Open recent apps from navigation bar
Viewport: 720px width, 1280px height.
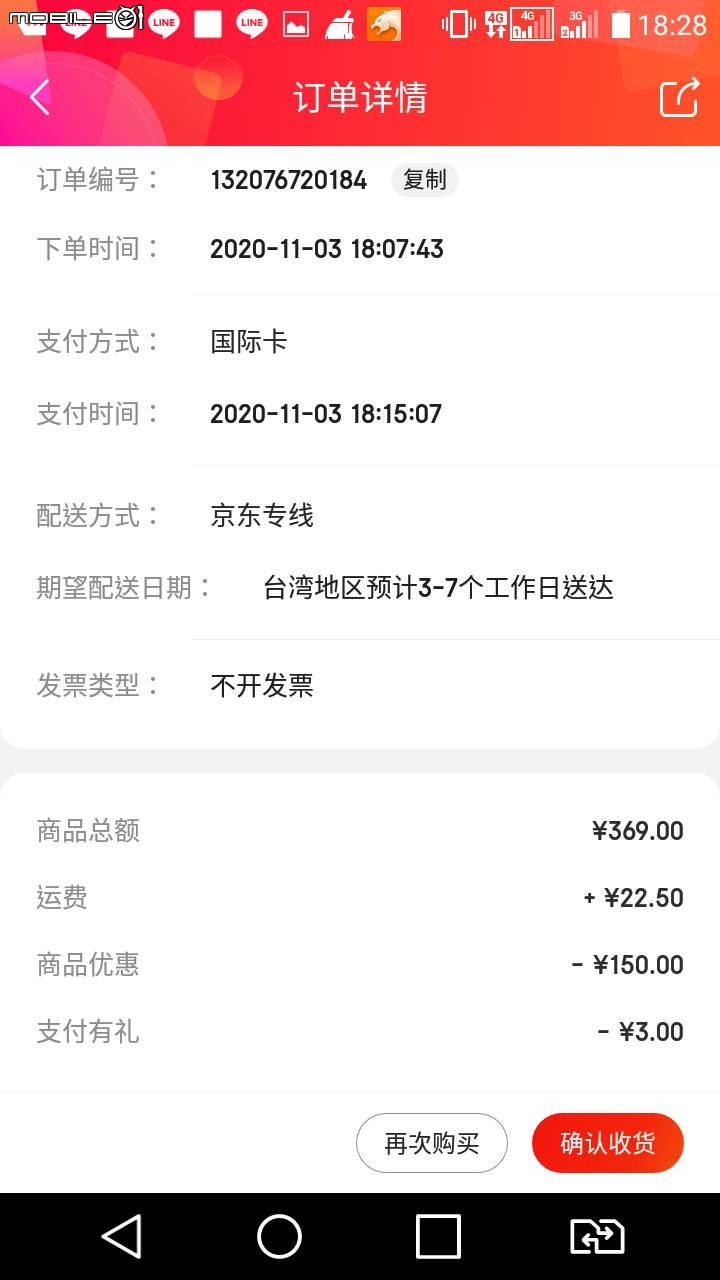[x=438, y=1237]
